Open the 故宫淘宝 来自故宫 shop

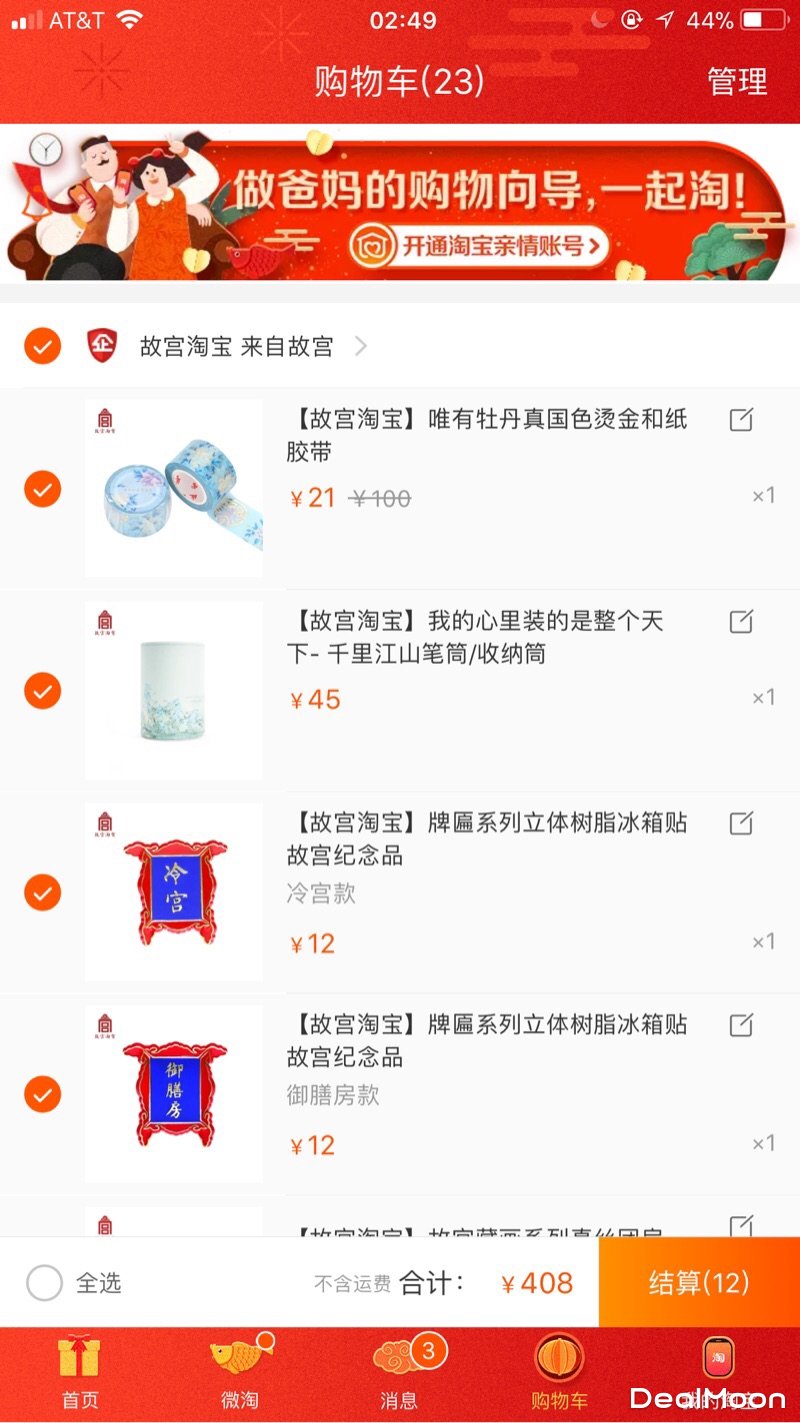(238, 347)
